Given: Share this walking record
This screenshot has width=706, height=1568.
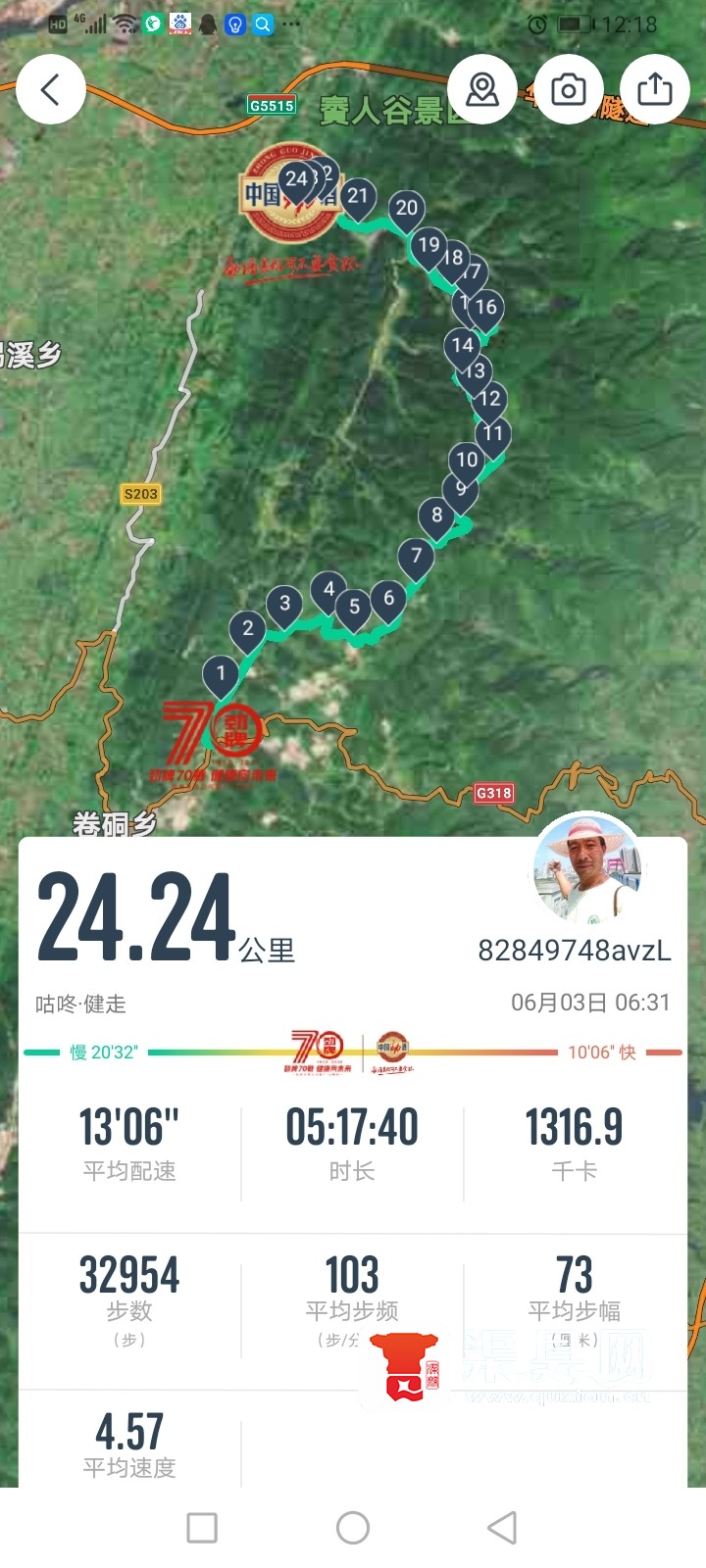Looking at the screenshot, I should (x=655, y=90).
